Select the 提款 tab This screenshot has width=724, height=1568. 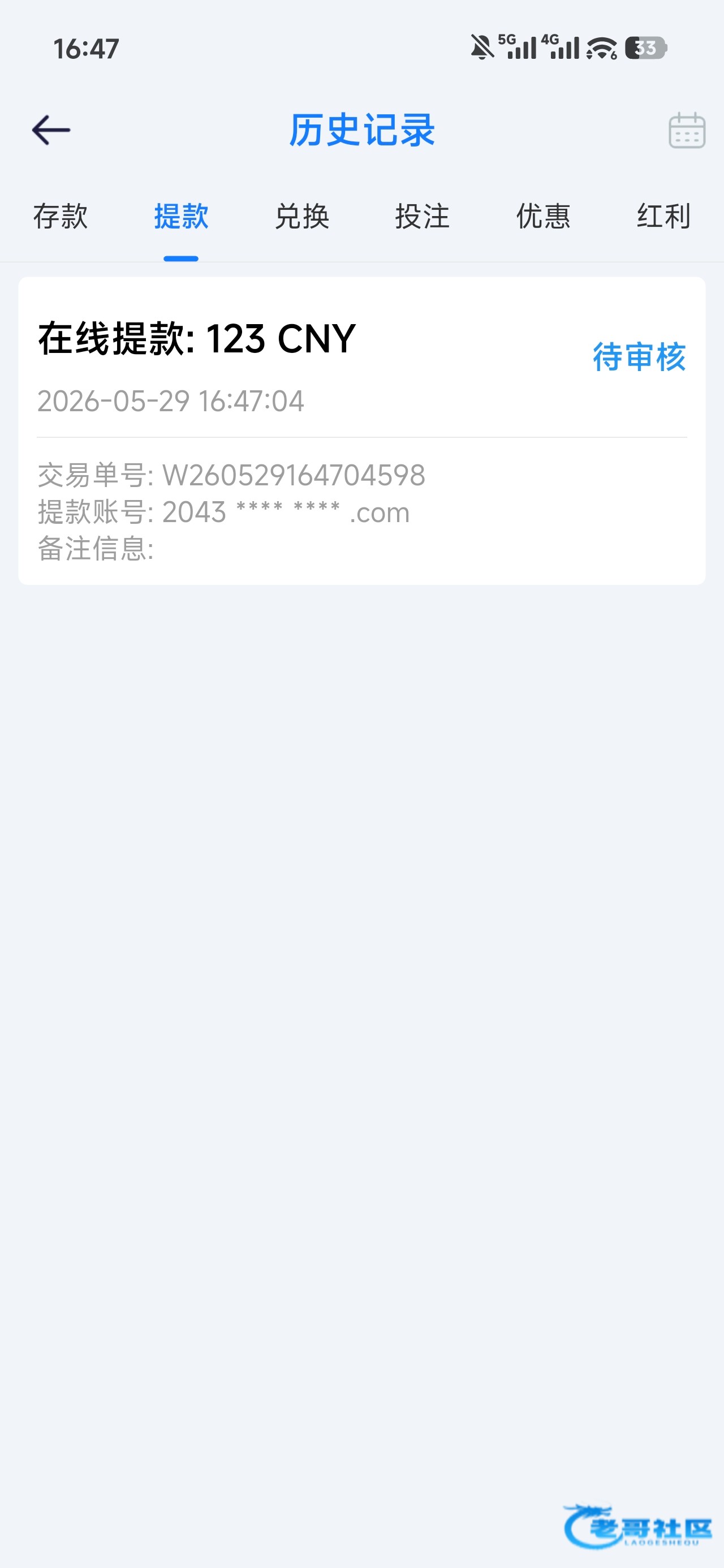click(x=181, y=217)
